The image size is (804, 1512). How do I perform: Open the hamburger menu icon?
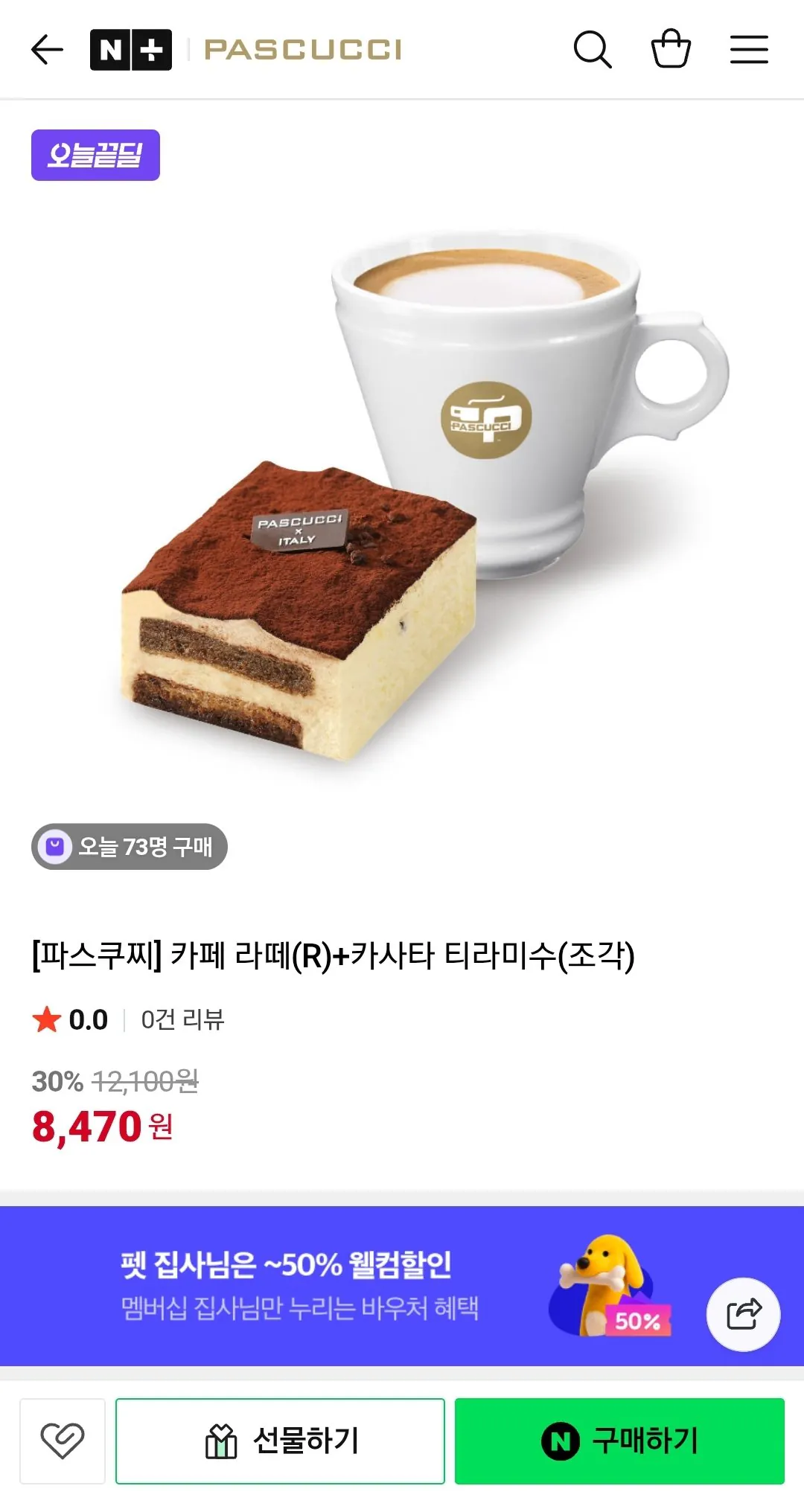point(749,48)
